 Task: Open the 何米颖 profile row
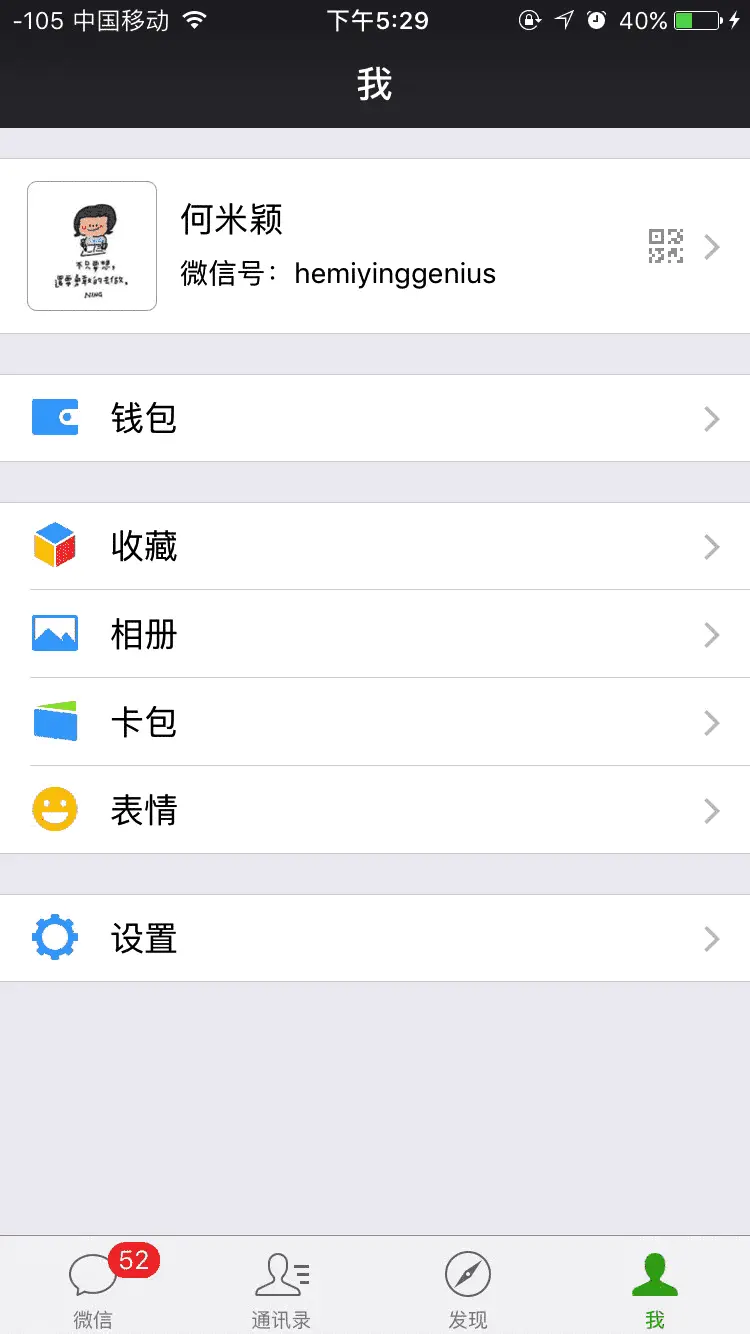(375, 246)
